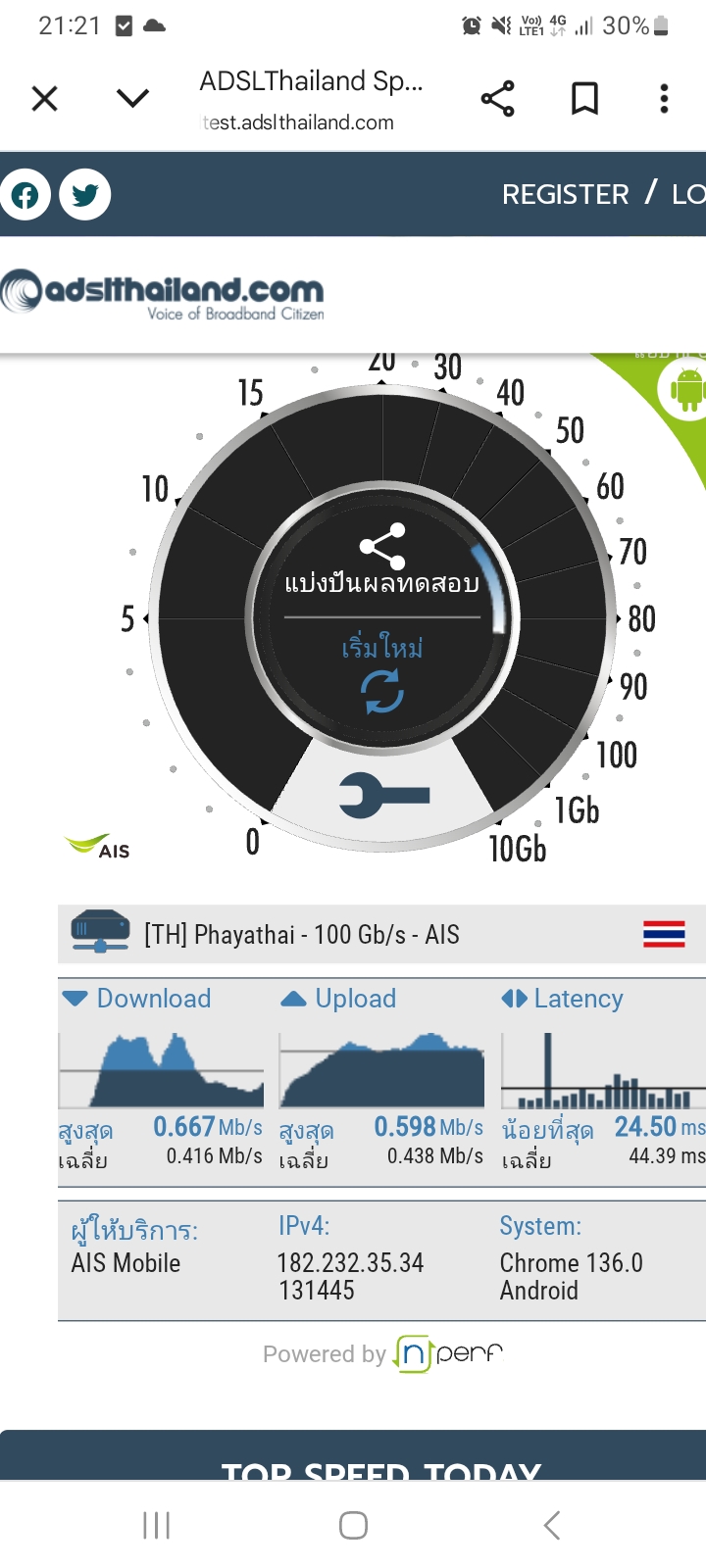Tap the REGISTER link
Screen dimensions: 706x1568
[566, 194]
